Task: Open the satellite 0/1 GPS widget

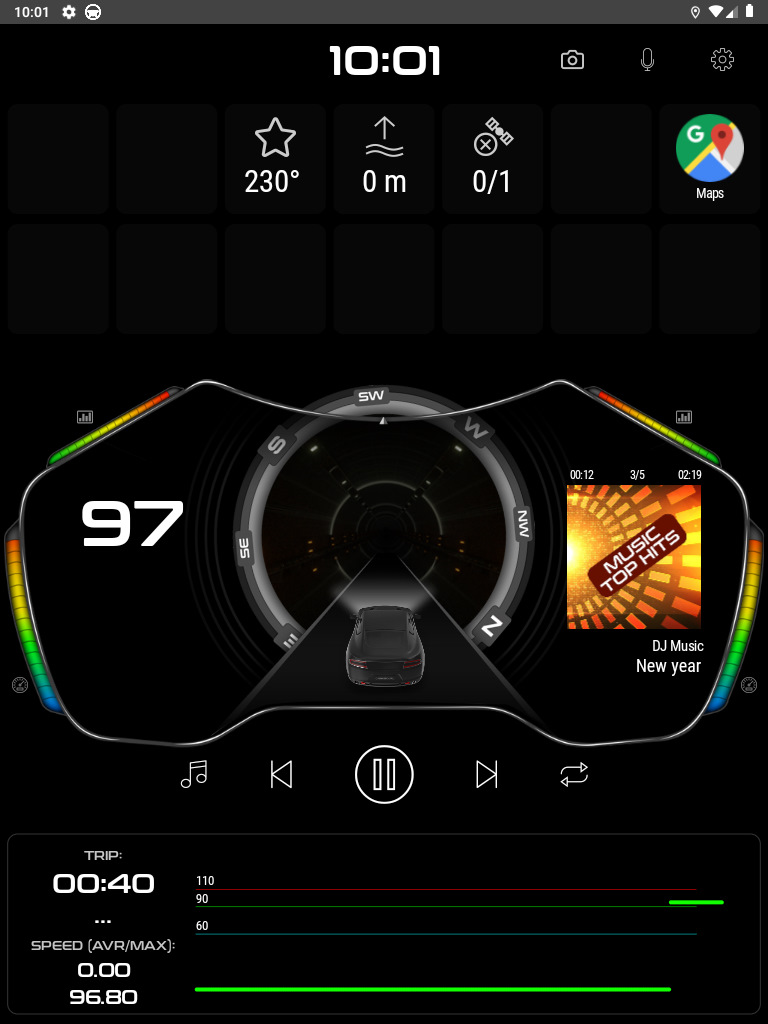Action: 492,158
